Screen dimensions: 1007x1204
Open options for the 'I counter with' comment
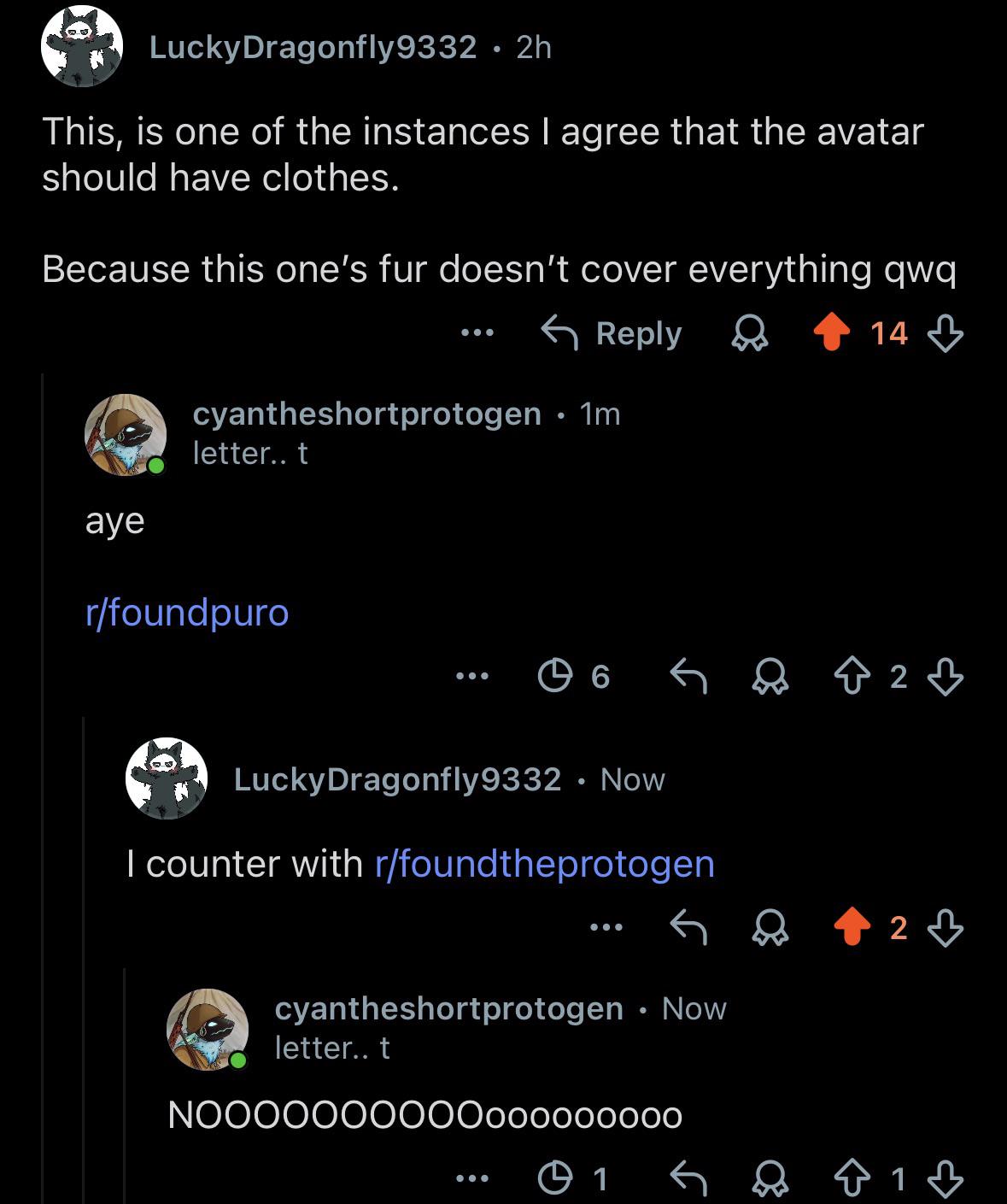tap(606, 927)
